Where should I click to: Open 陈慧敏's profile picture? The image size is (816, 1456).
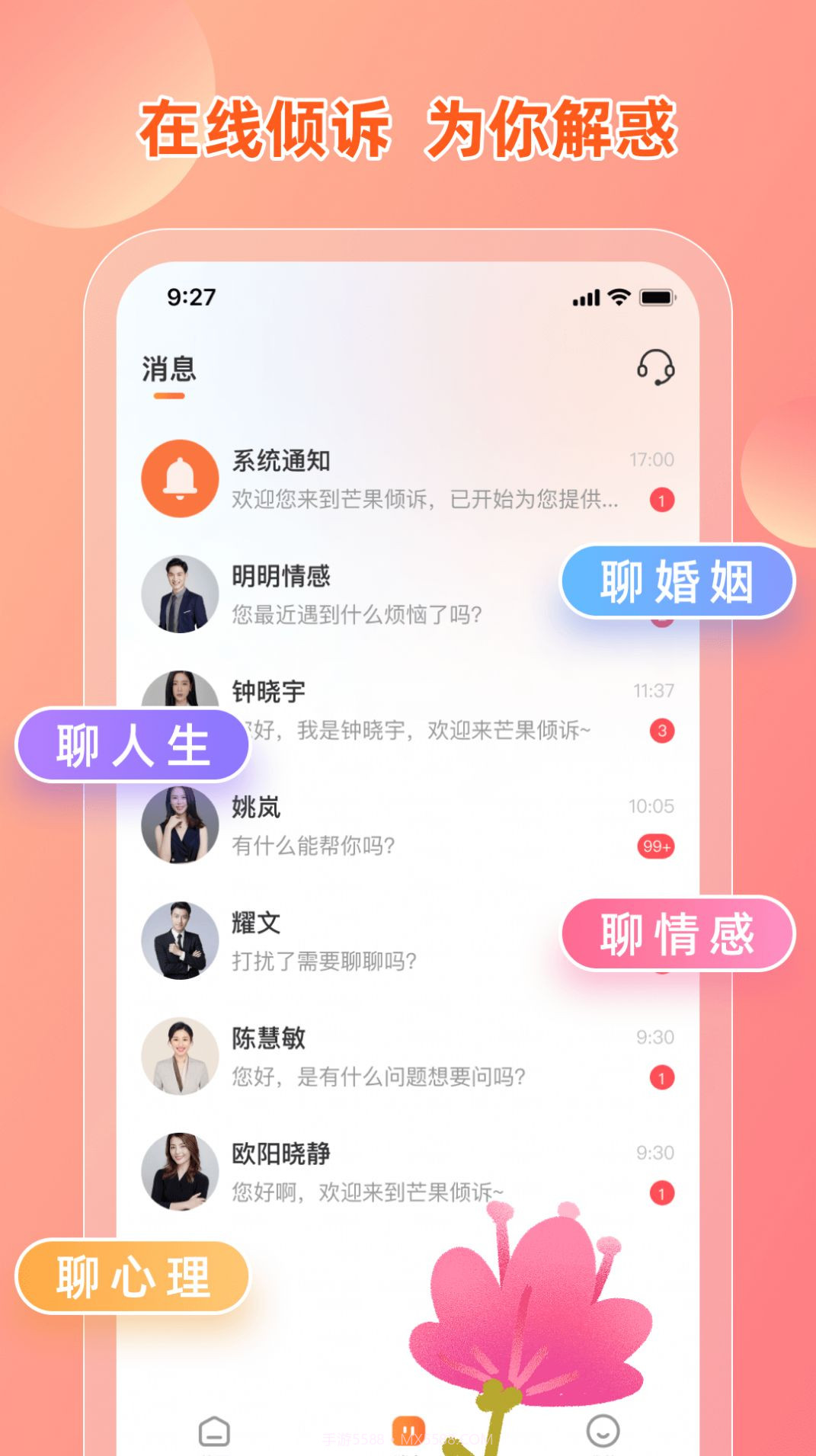[181, 1057]
